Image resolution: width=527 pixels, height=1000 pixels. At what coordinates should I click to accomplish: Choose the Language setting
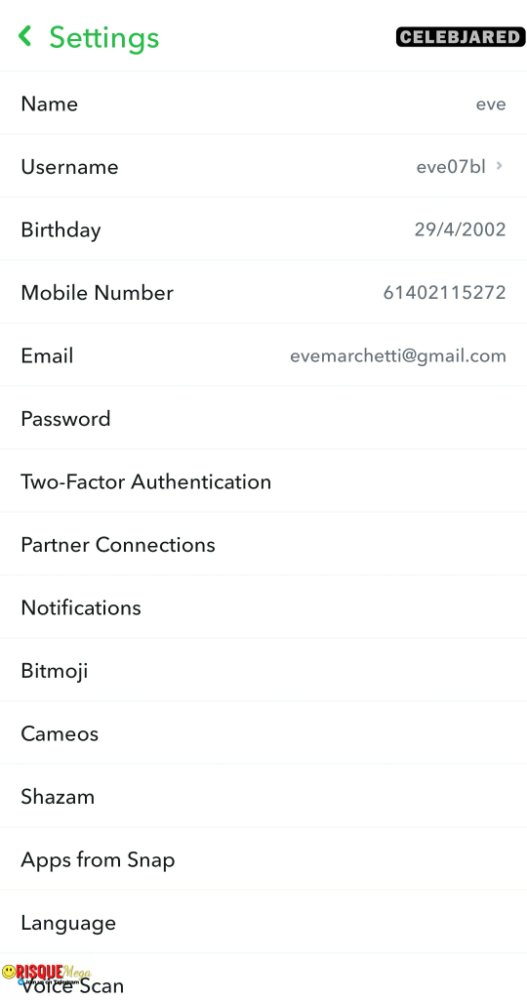click(x=264, y=923)
